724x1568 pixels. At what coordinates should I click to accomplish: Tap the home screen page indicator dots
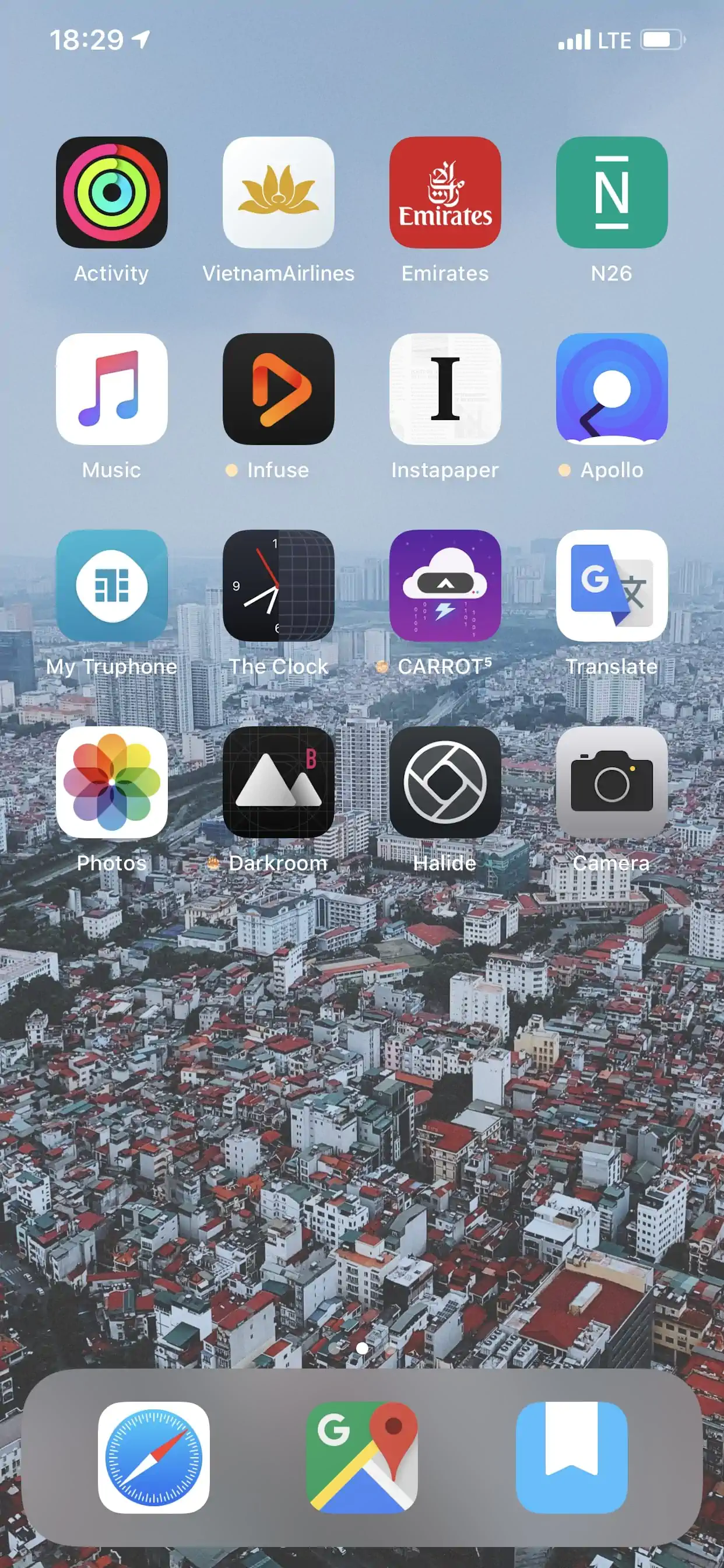(x=362, y=1348)
